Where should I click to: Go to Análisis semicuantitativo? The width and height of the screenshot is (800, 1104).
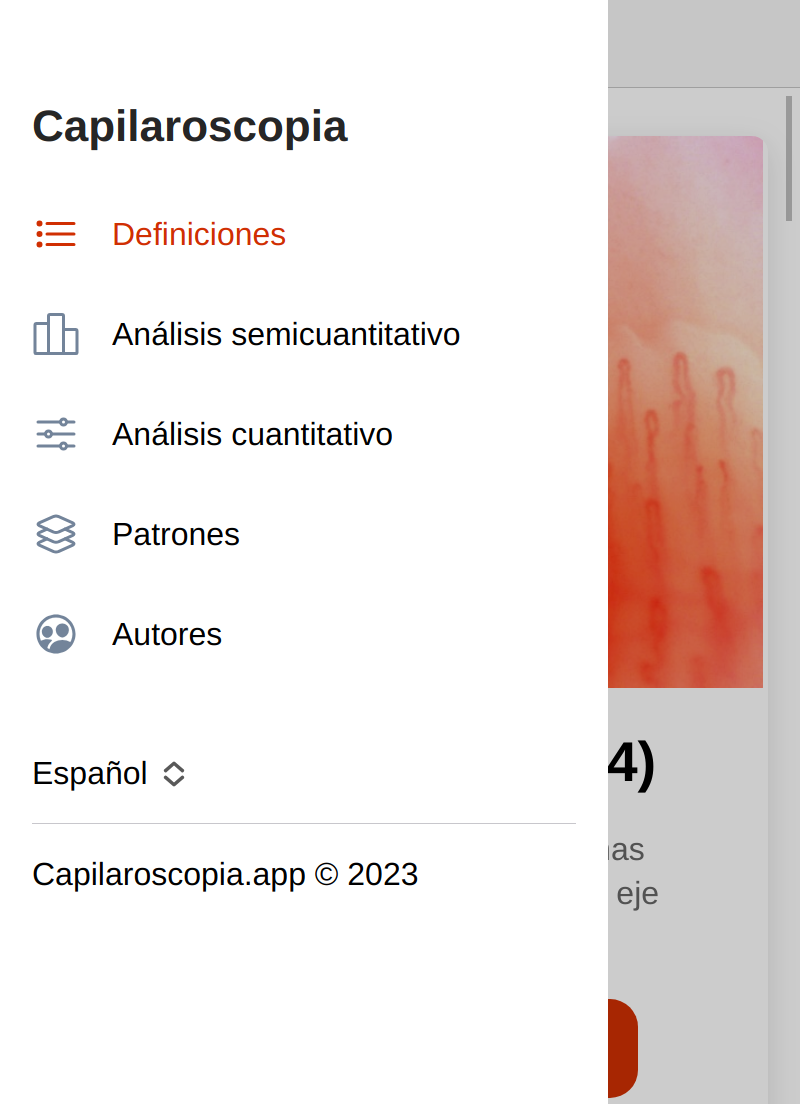click(x=285, y=334)
